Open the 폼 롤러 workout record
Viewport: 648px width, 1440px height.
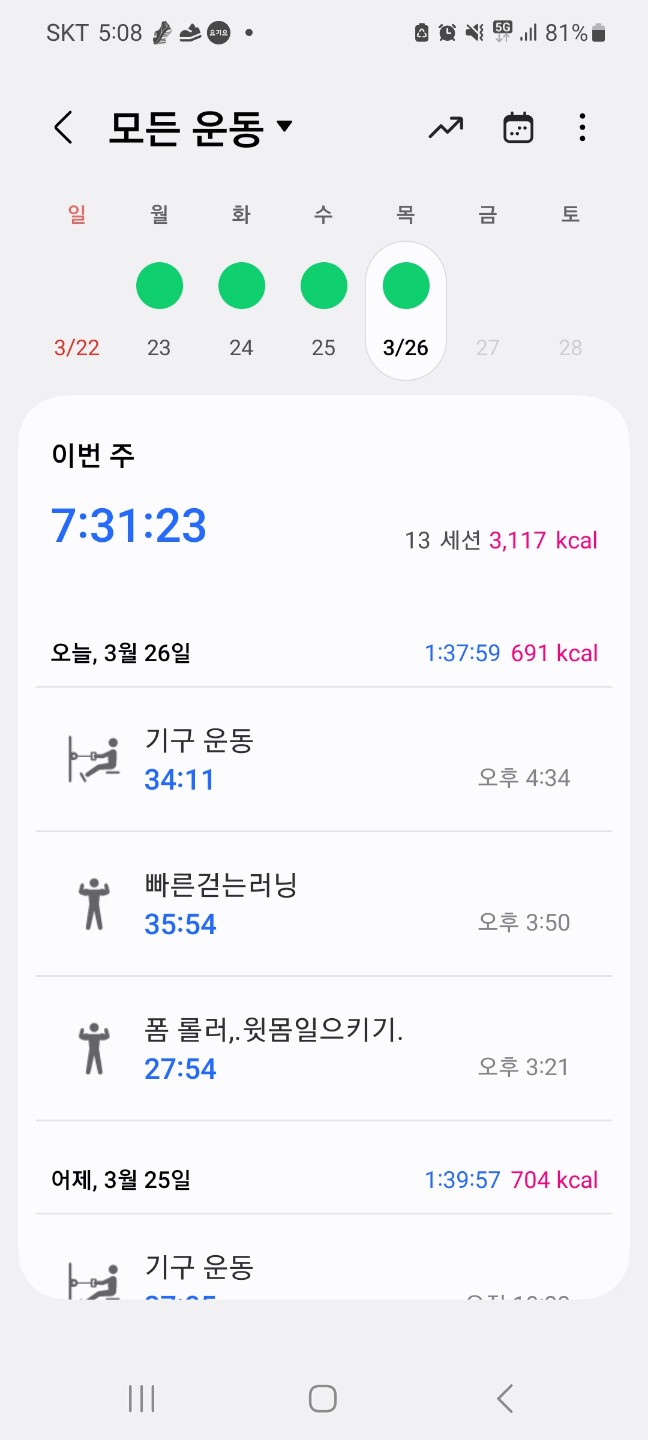tap(323, 1049)
